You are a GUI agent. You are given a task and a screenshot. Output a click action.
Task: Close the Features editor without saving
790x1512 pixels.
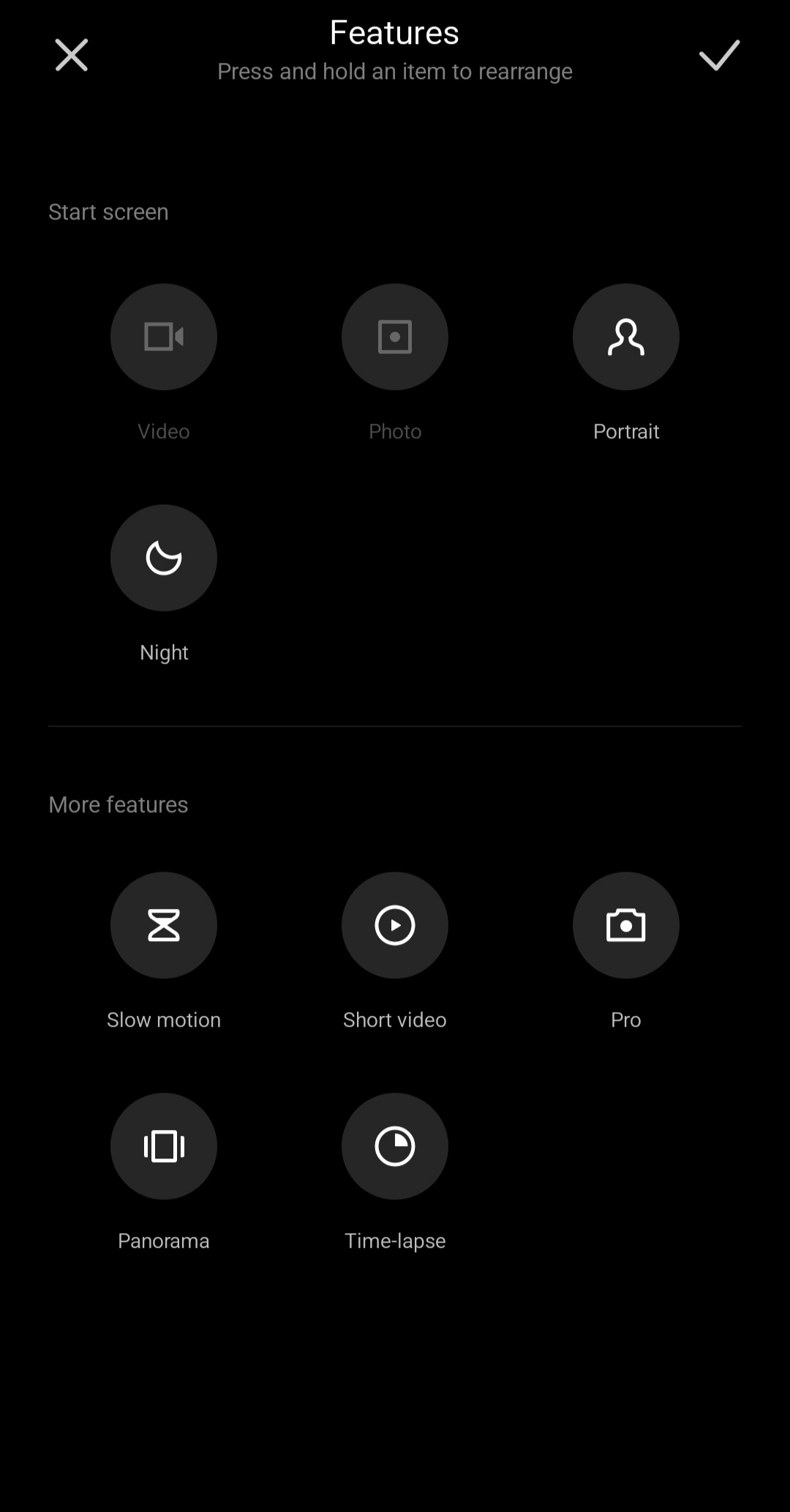click(x=72, y=55)
